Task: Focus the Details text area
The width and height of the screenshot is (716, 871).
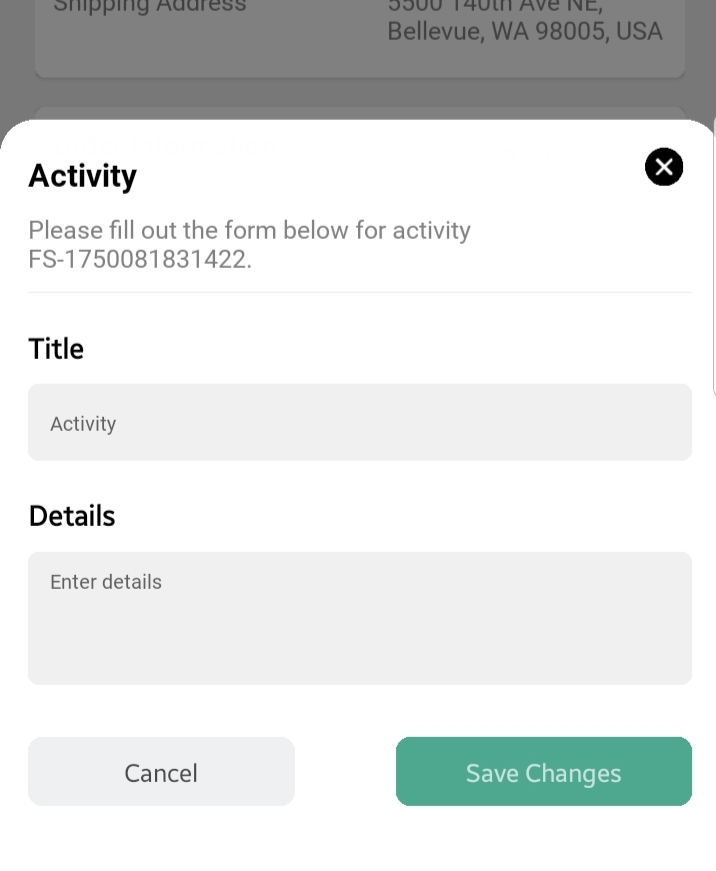Action: 360,618
